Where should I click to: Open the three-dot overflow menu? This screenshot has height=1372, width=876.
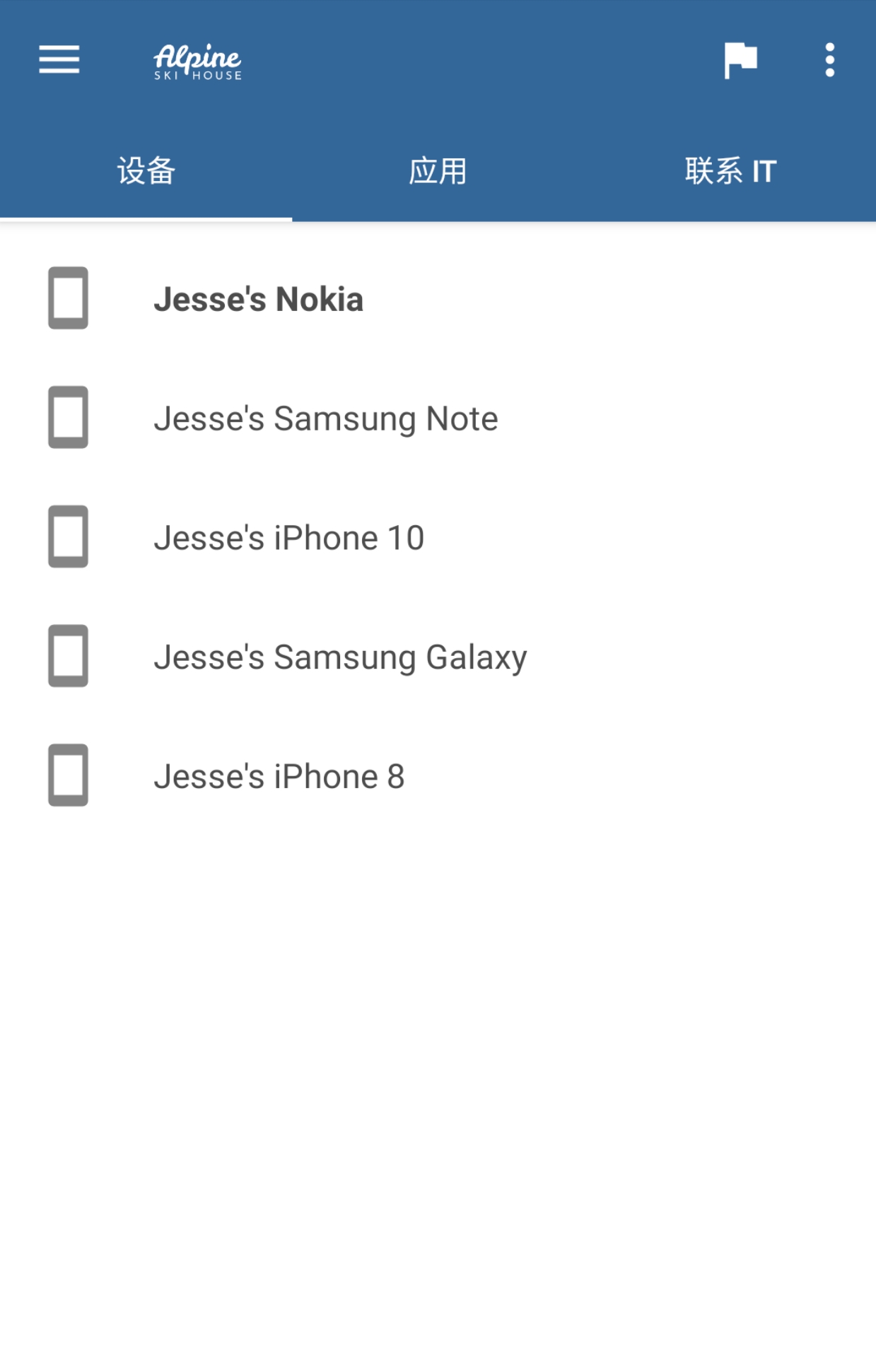point(829,60)
